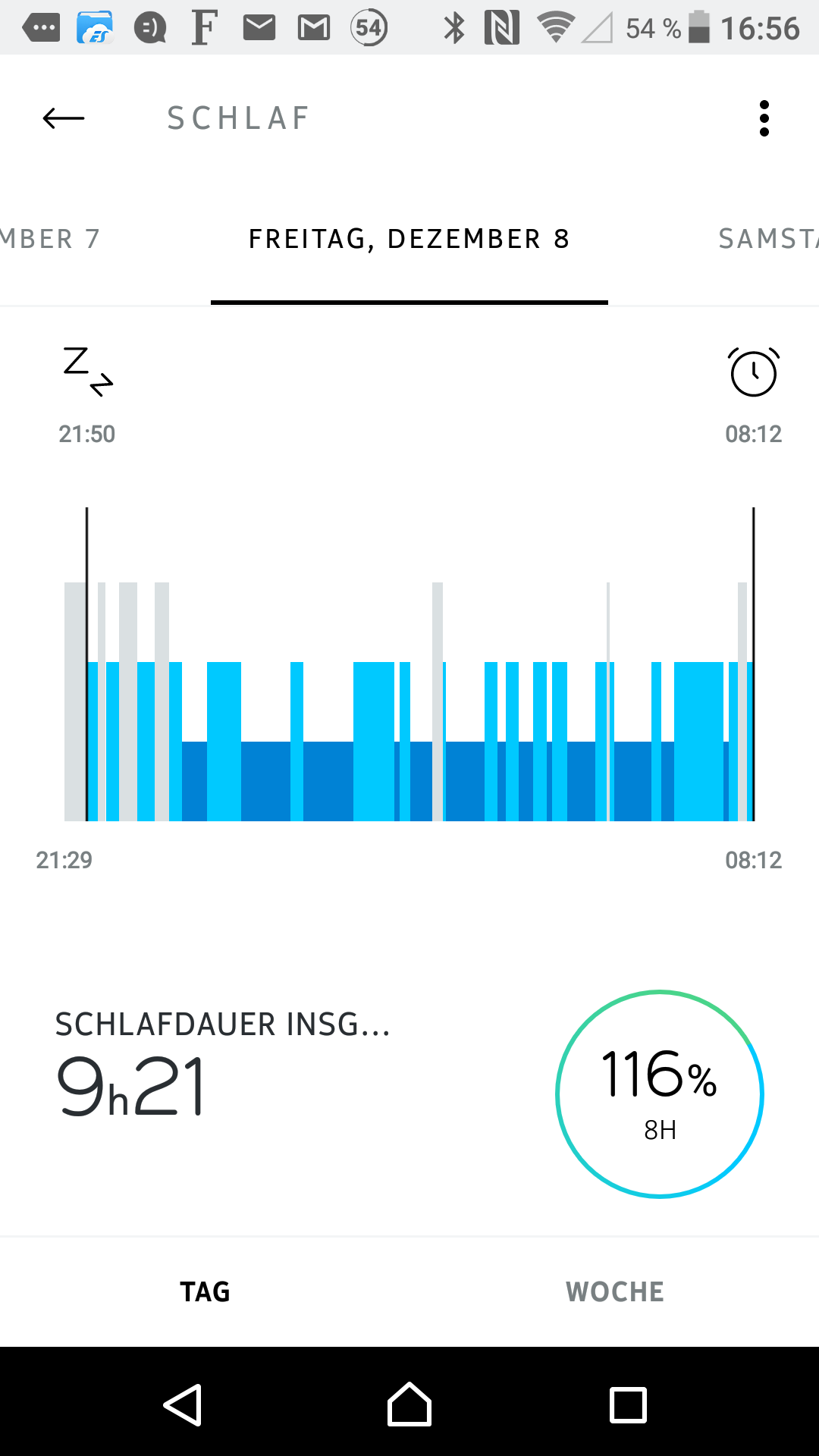The image size is (819, 1456).
Task: Switch to the Samstag day tab
Action: [766, 239]
